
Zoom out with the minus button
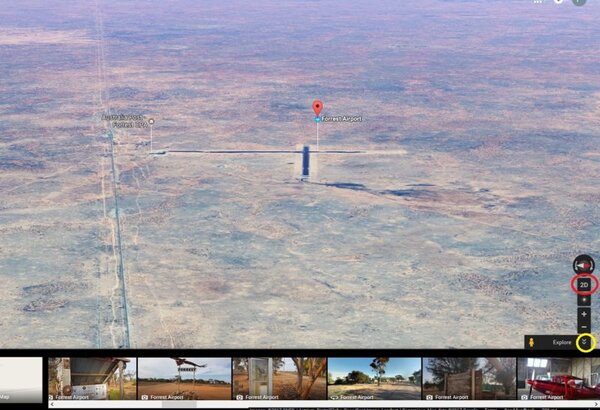584,327
